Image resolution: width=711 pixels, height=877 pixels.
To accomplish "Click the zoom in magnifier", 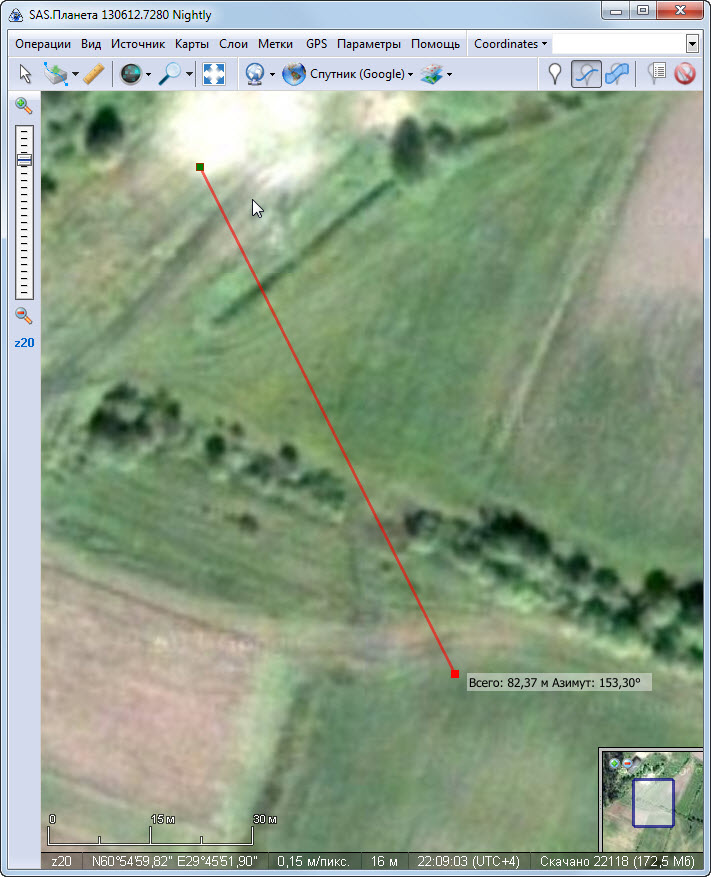I will tap(24, 106).
